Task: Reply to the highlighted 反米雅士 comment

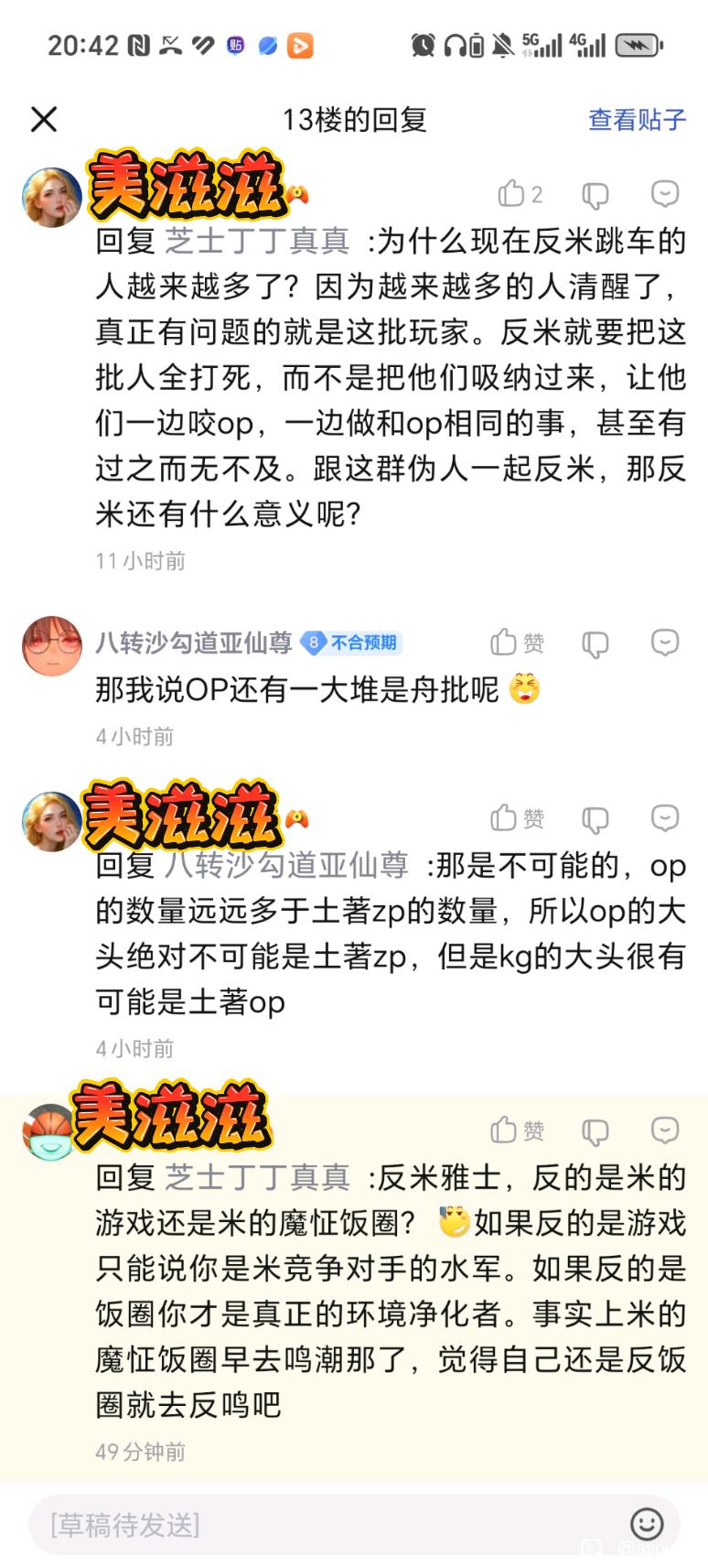Action: click(x=665, y=1130)
